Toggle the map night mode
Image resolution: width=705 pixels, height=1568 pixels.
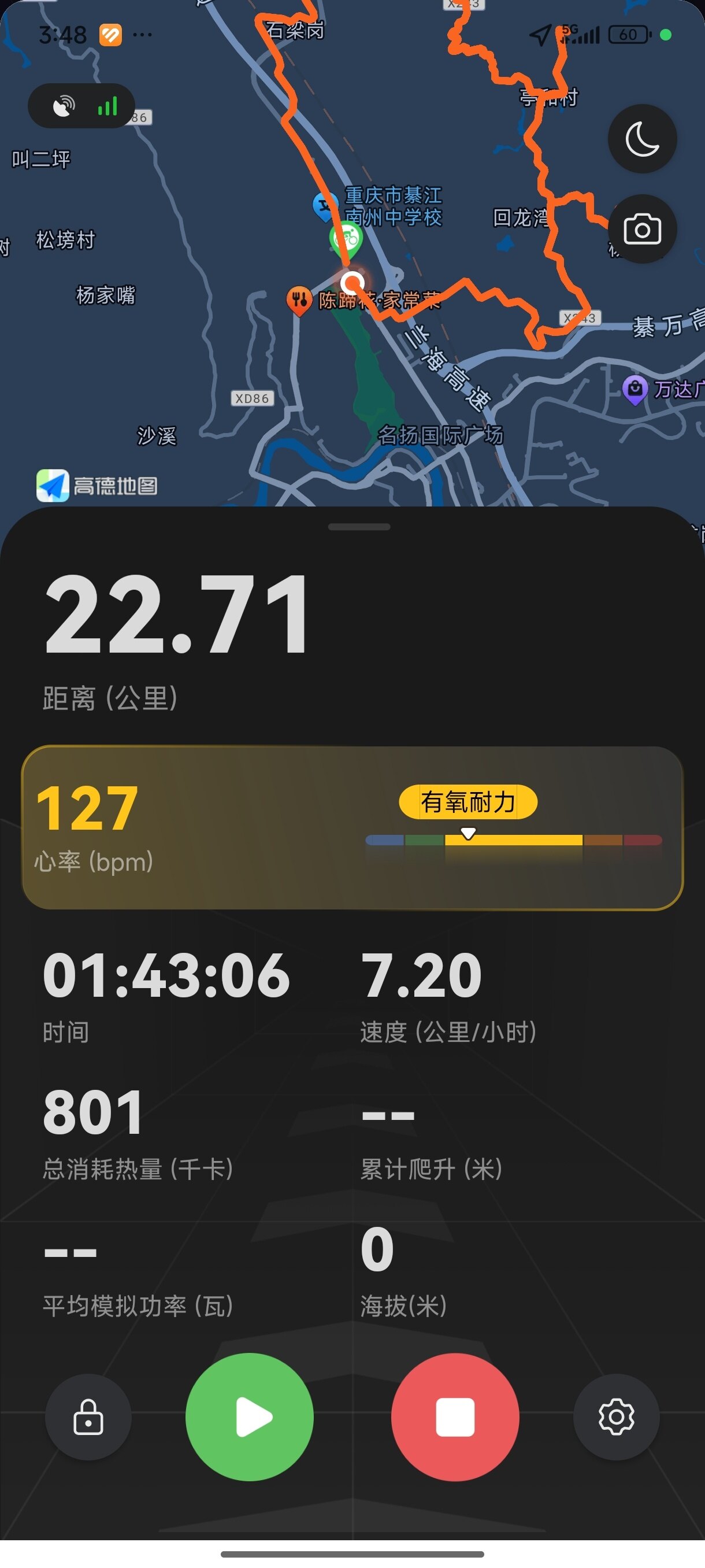pos(642,139)
